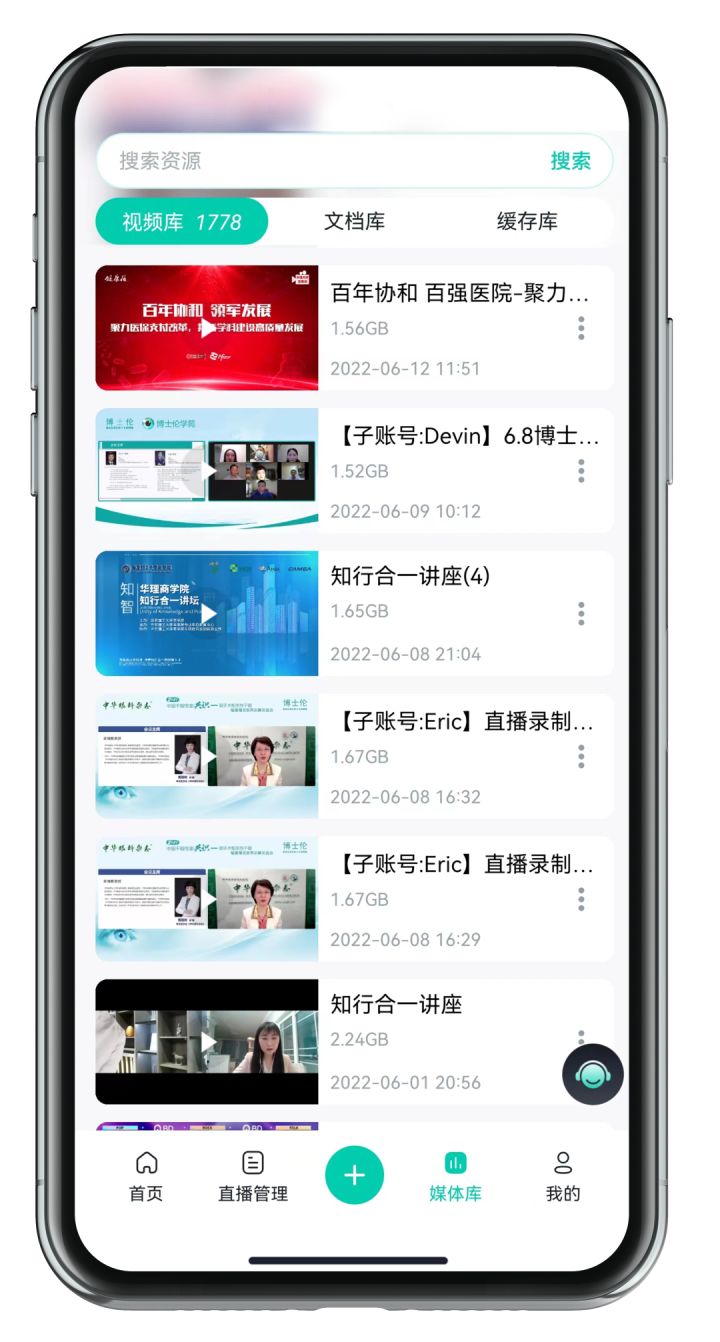Select the 媒体库 media library tab
Image resolution: width=720 pixels, height=1342 pixels.
point(455,1176)
